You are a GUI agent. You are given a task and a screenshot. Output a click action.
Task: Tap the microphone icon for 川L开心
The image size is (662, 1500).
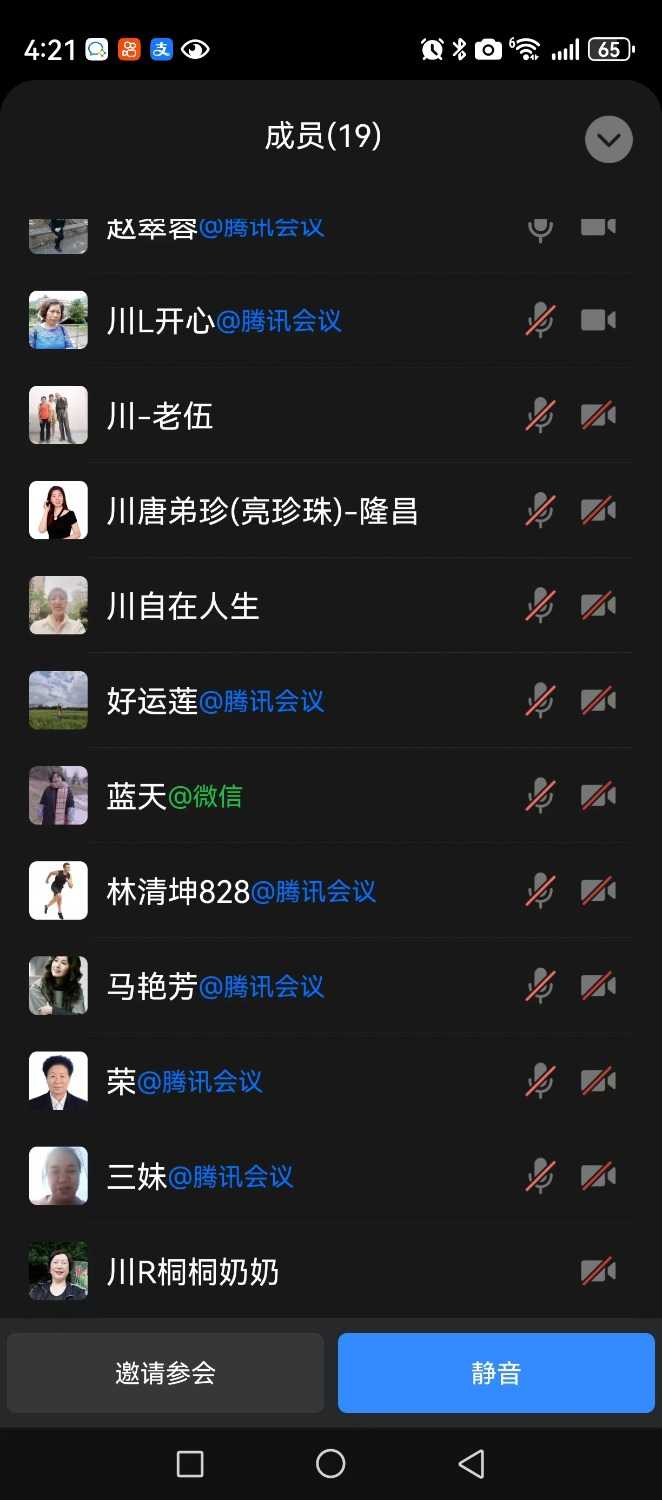pyautogui.click(x=540, y=321)
